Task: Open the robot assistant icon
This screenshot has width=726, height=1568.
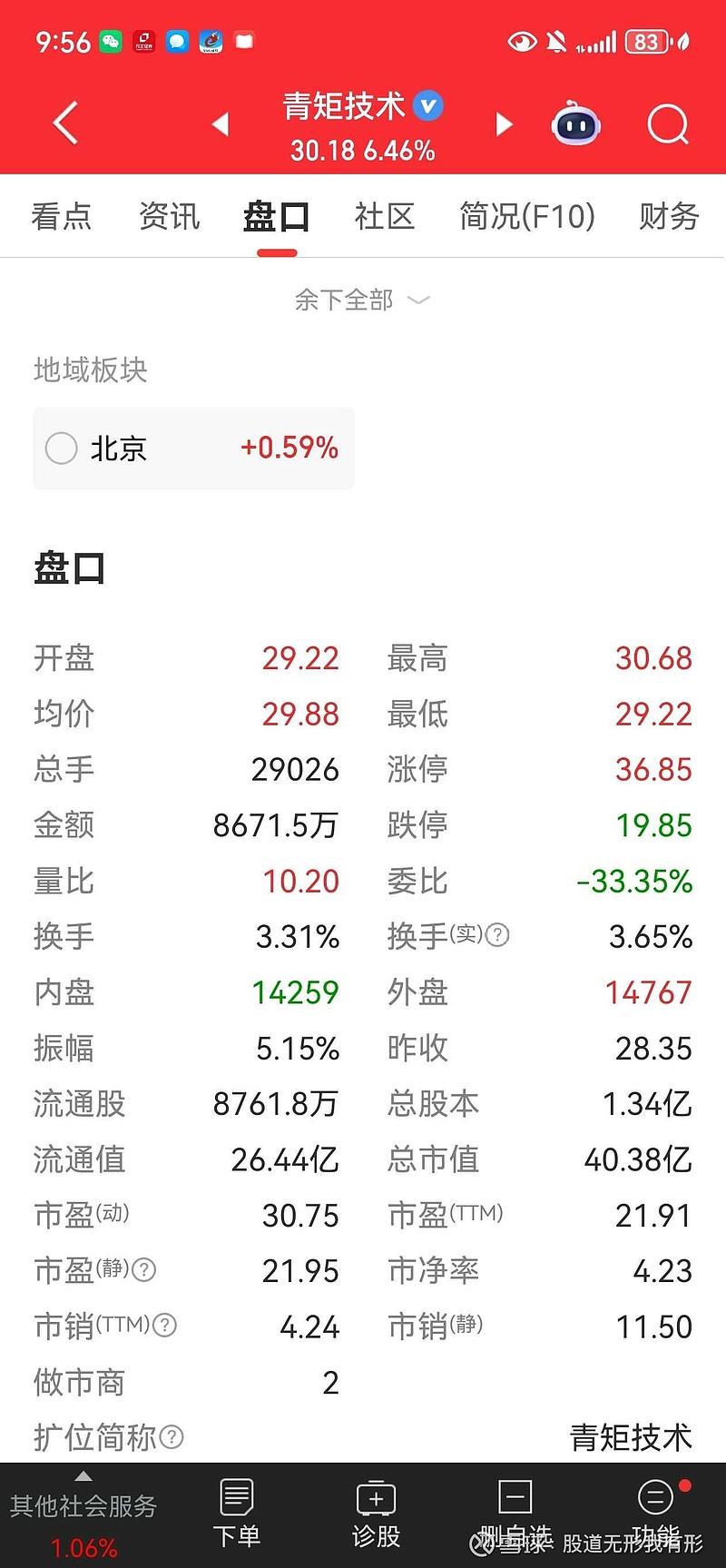Action: [576, 123]
